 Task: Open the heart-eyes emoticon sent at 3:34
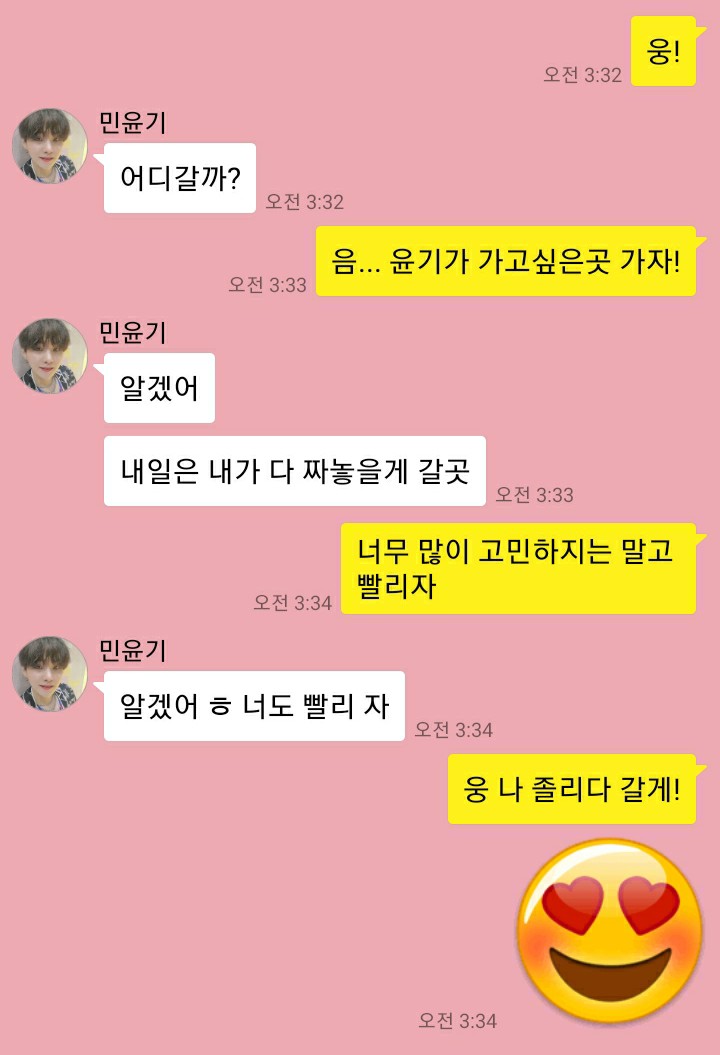click(x=609, y=930)
